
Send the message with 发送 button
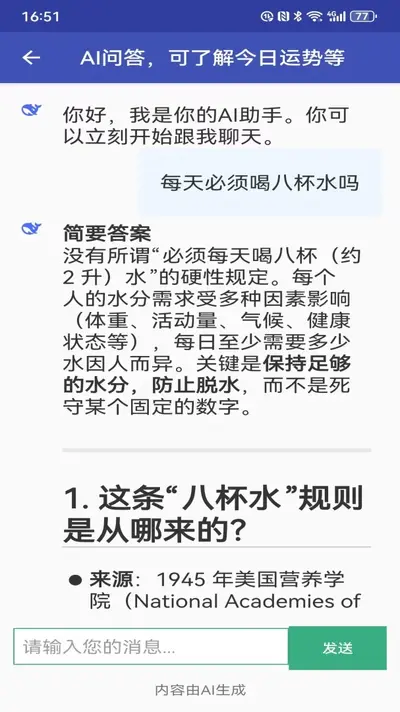point(337,648)
